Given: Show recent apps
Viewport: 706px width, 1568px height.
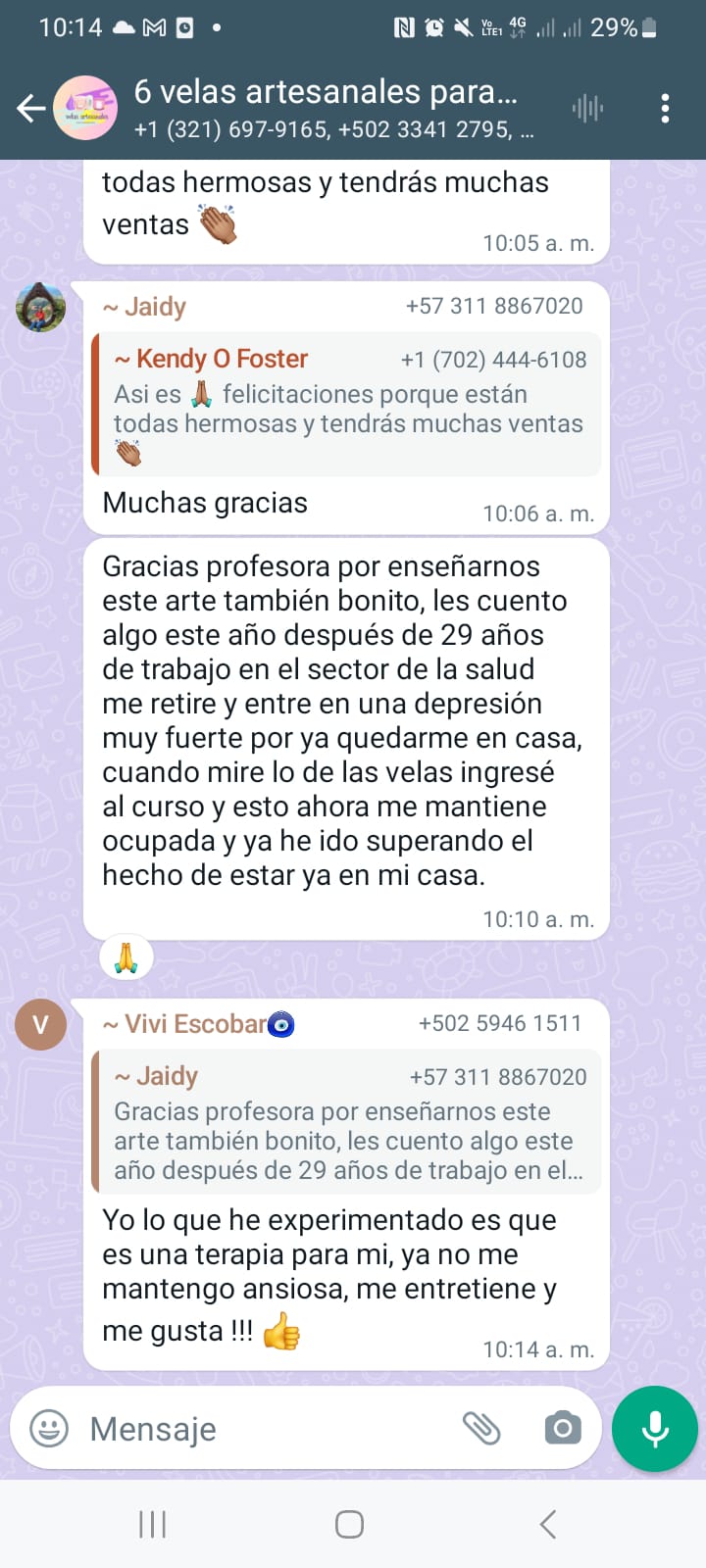Looking at the screenshot, I should (153, 1524).
